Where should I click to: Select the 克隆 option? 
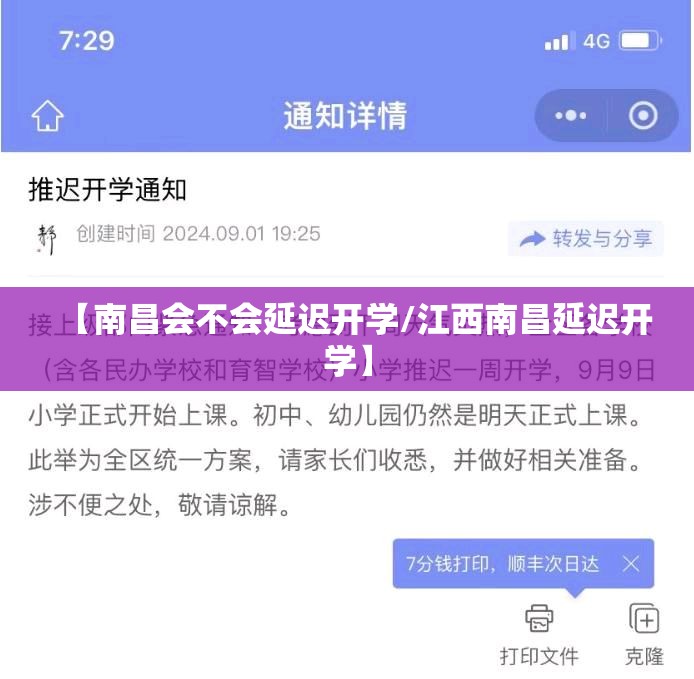[644, 634]
